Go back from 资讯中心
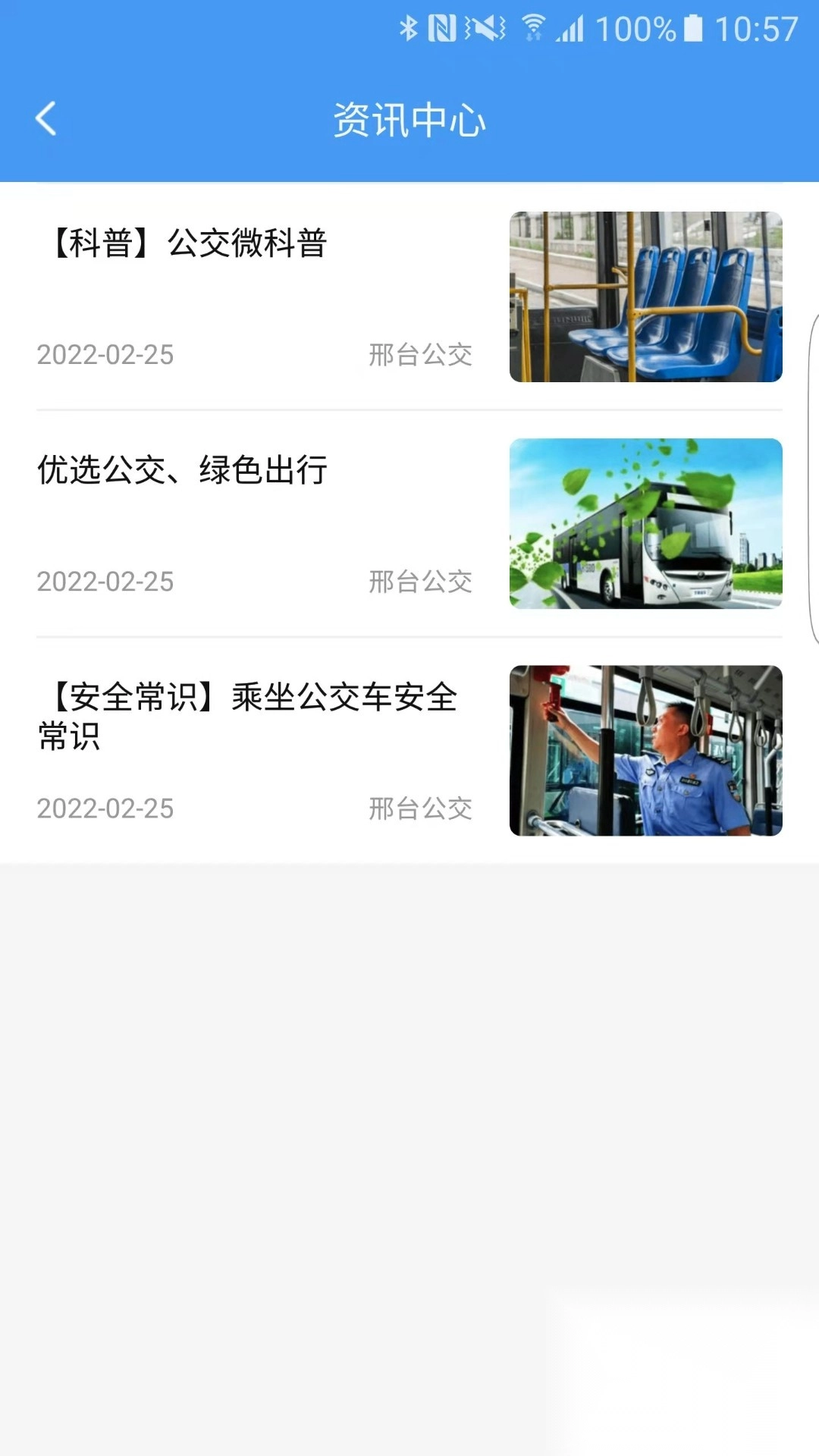819x1456 pixels. pos(46,119)
